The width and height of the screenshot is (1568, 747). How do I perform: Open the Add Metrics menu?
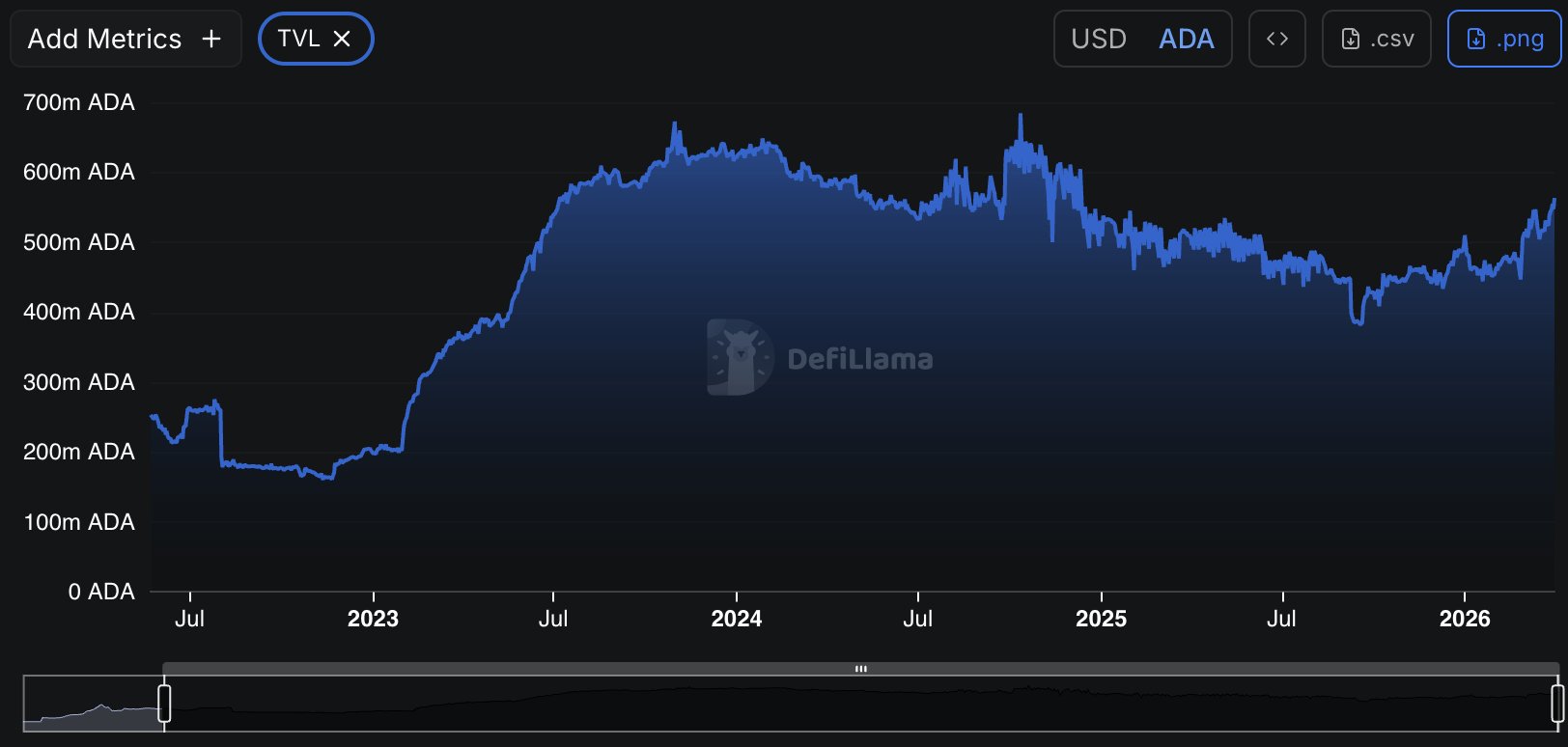pyautogui.click(x=126, y=39)
